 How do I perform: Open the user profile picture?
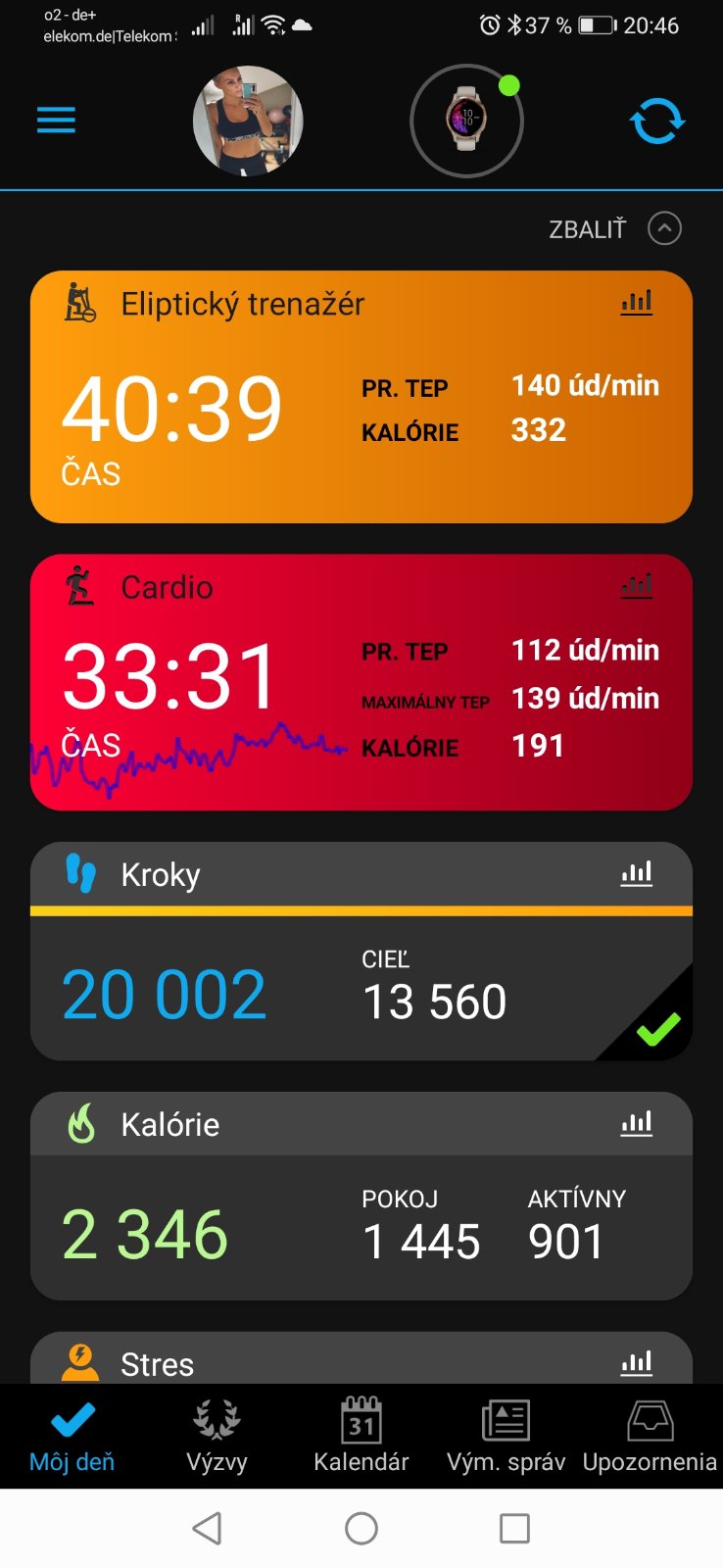[x=248, y=122]
